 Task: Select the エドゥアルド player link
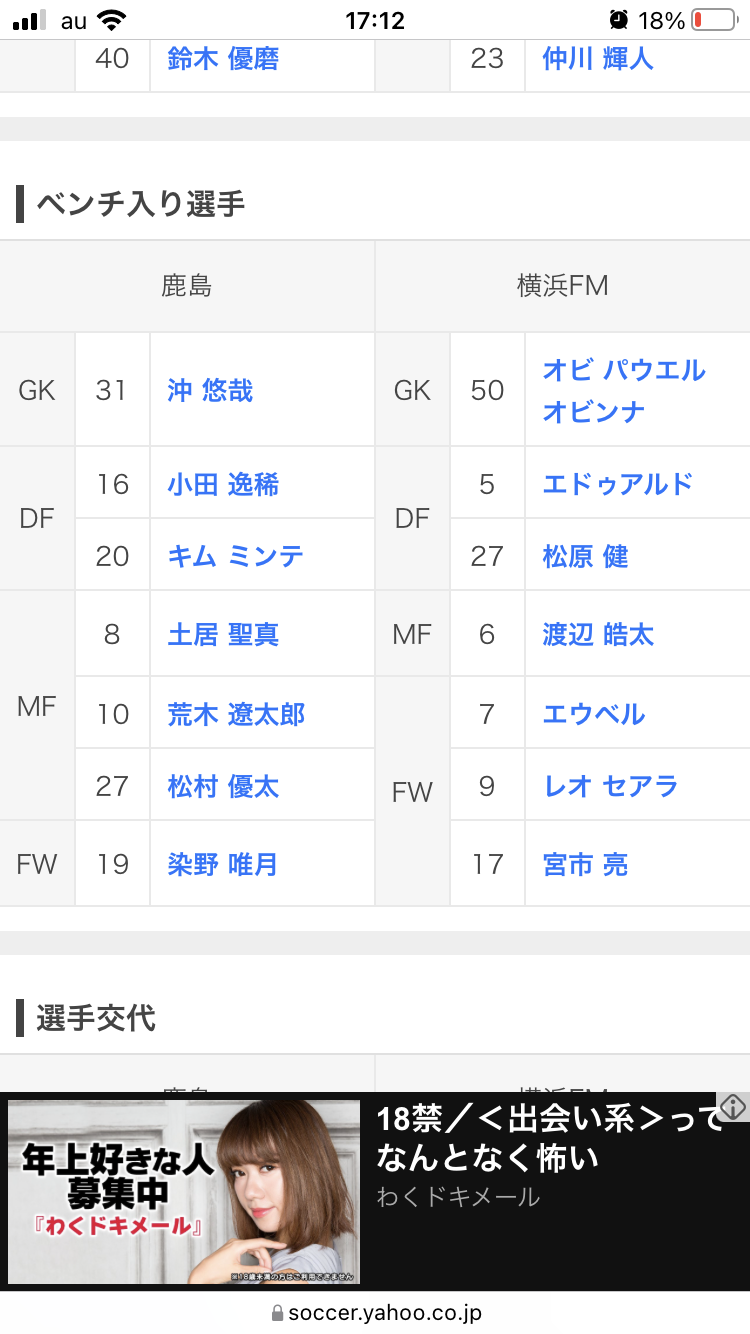[x=617, y=485]
